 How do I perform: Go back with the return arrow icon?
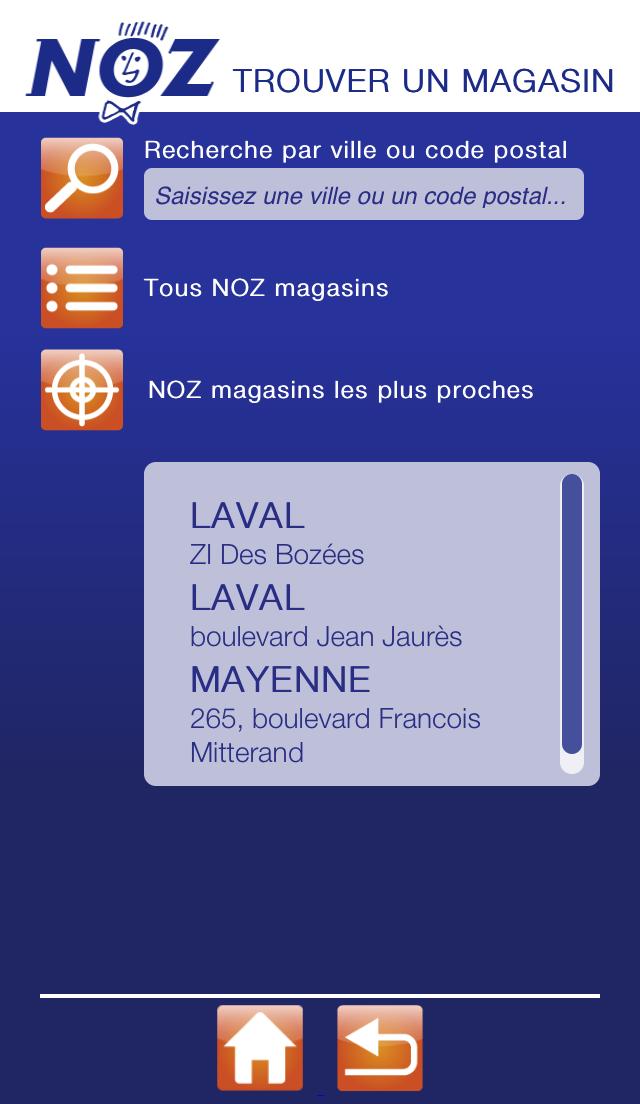tap(380, 1048)
